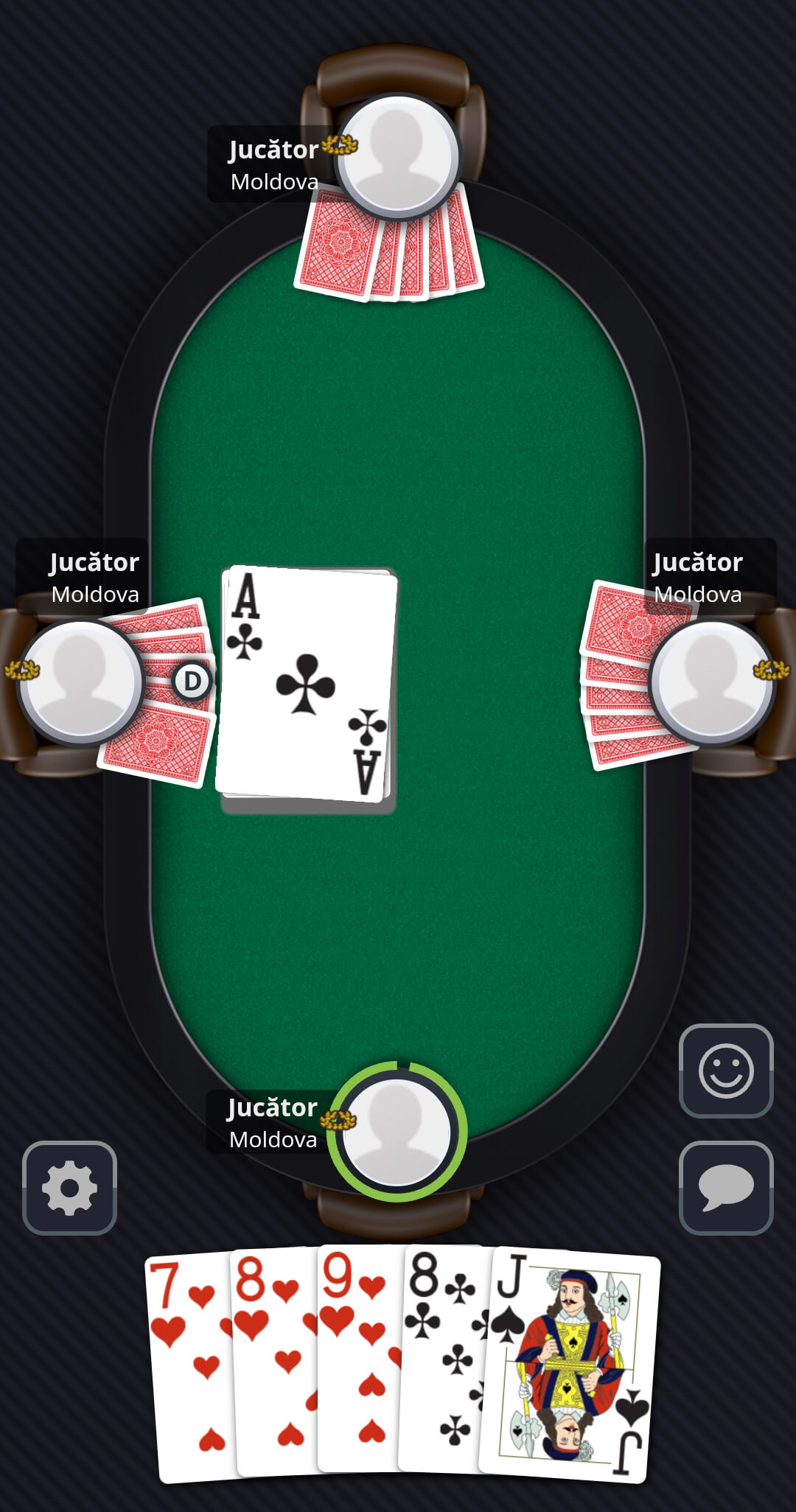Open the settings gear
This screenshot has height=1512, width=796.
[x=69, y=1188]
